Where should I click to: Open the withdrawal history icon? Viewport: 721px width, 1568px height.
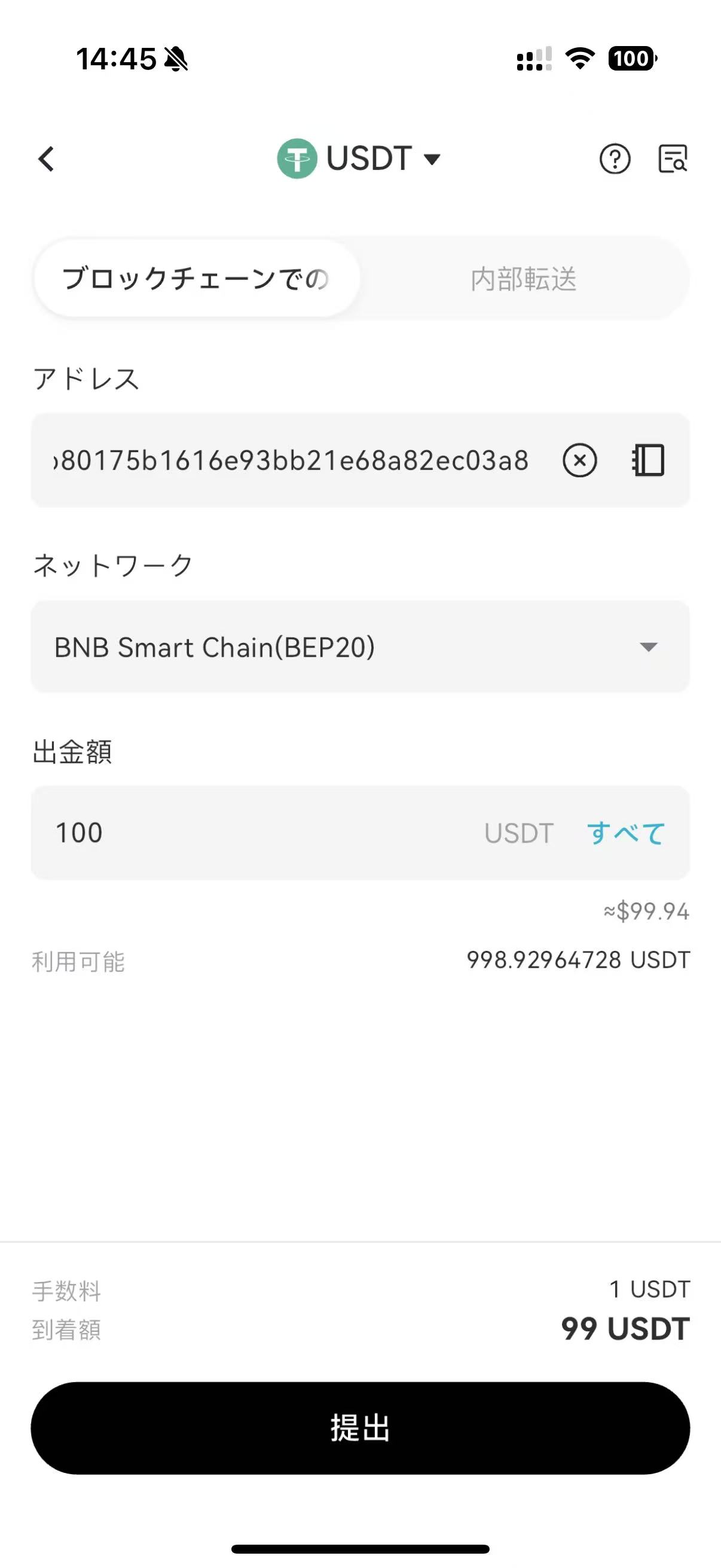click(673, 160)
